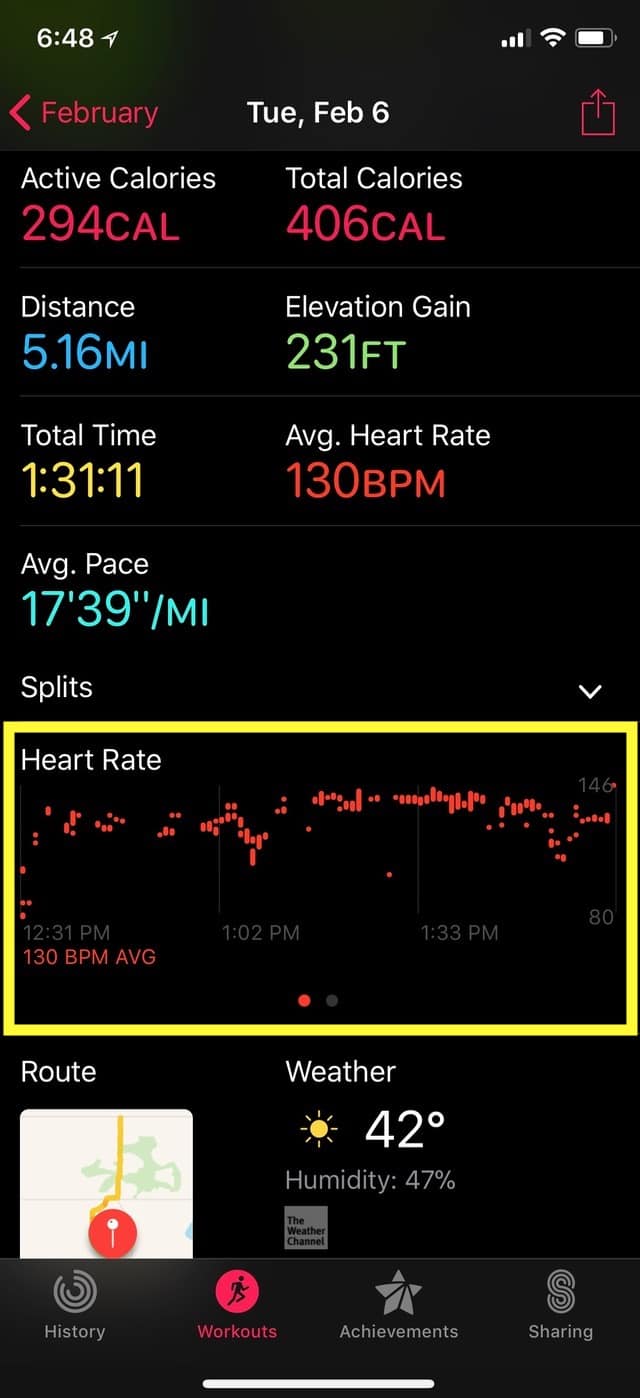Switch to the Achievements tab
Screen dimensions: 640x1398
point(398,1305)
